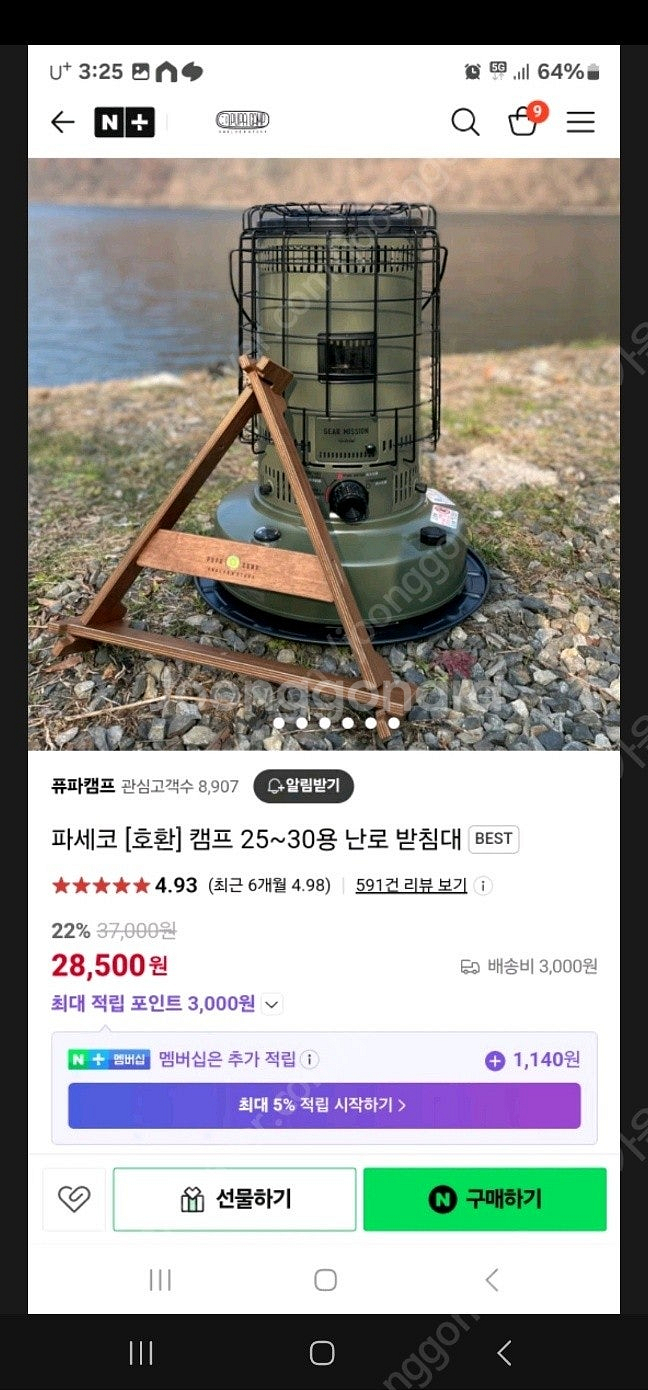This screenshot has width=648, height=1390.
Task: Open the N+ home logo
Action: tap(124, 122)
